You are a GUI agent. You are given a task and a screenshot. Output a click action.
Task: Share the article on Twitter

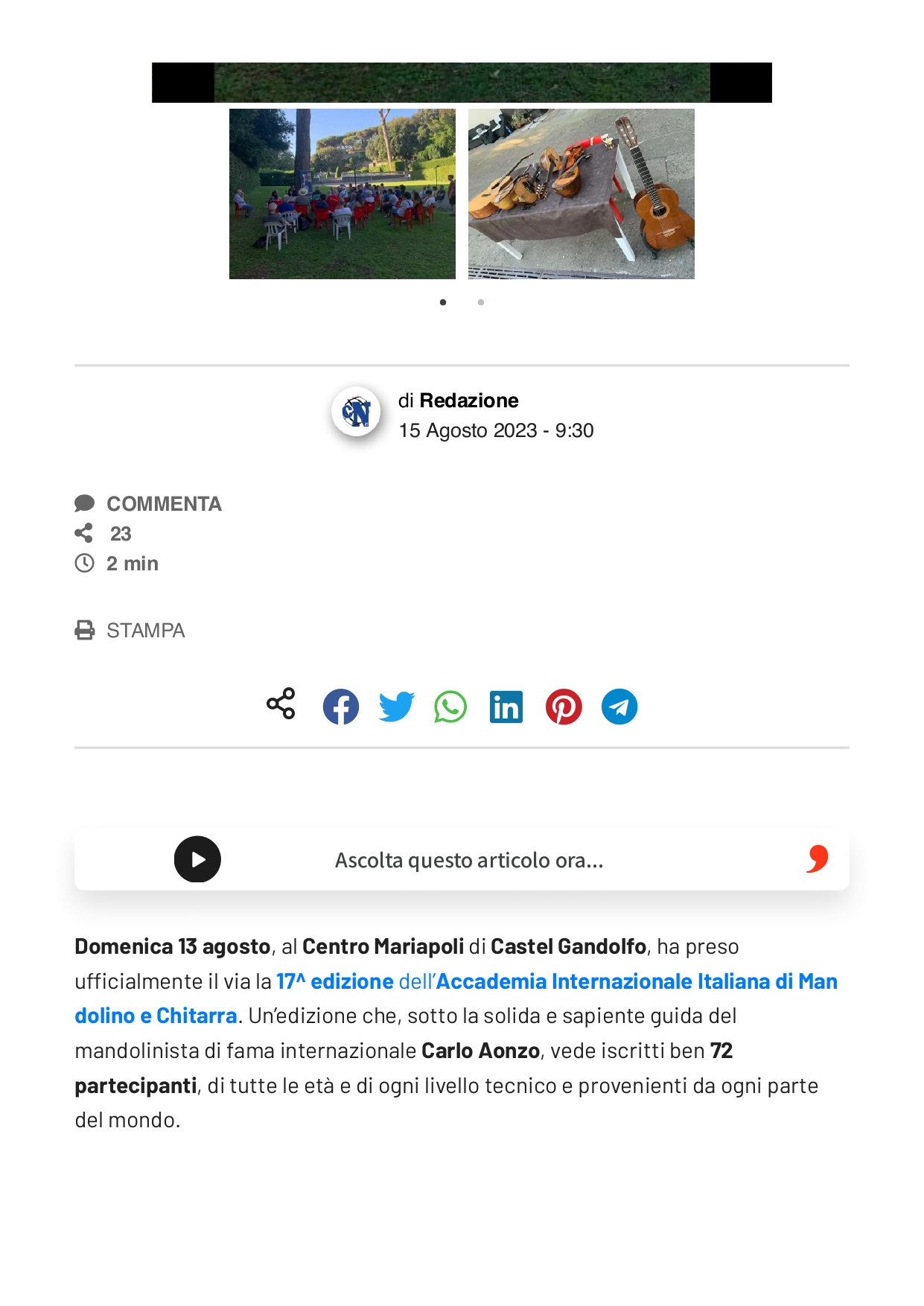(x=396, y=707)
